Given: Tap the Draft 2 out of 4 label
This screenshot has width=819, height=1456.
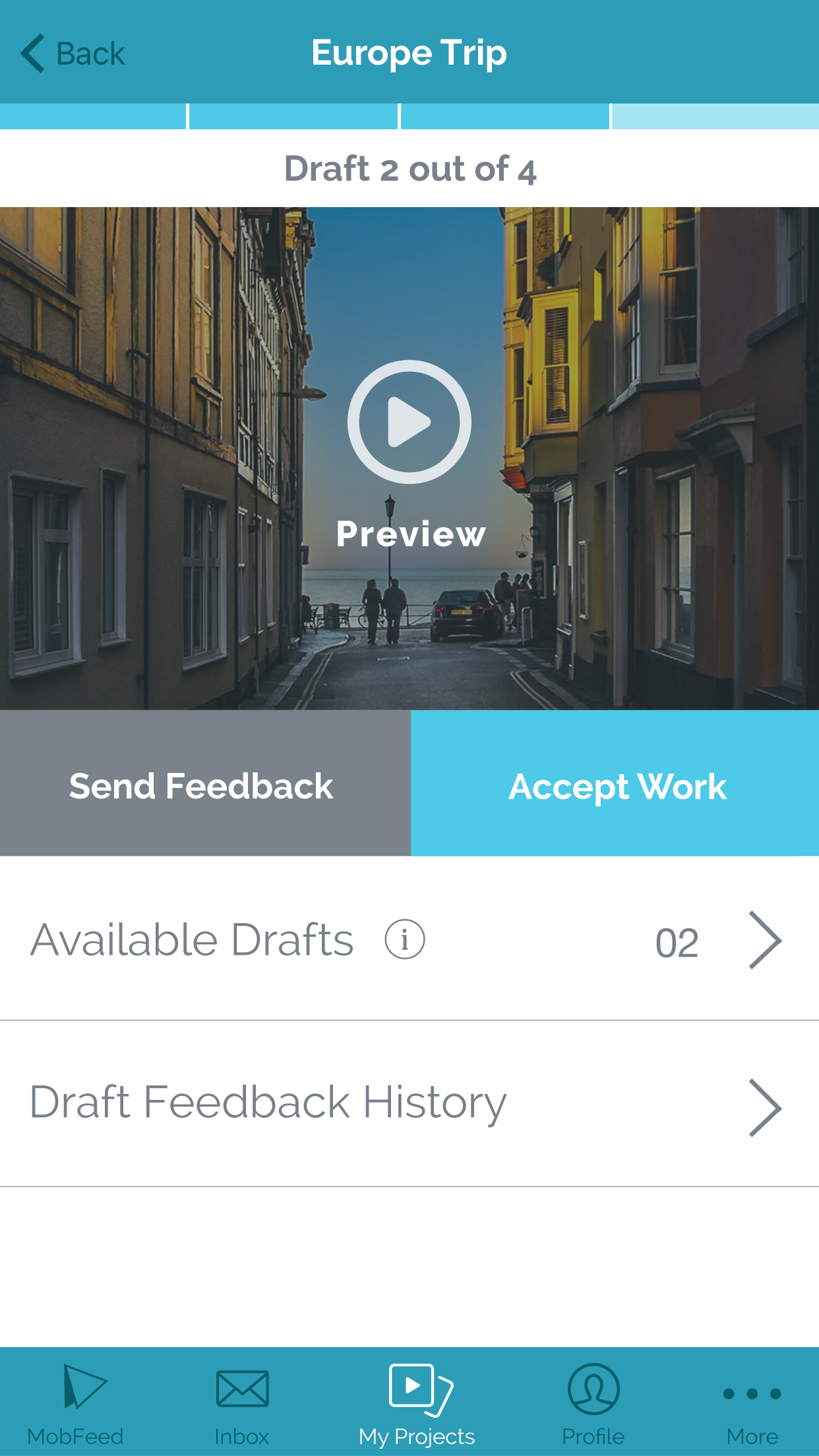Looking at the screenshot, I should (x=409, y=168).
